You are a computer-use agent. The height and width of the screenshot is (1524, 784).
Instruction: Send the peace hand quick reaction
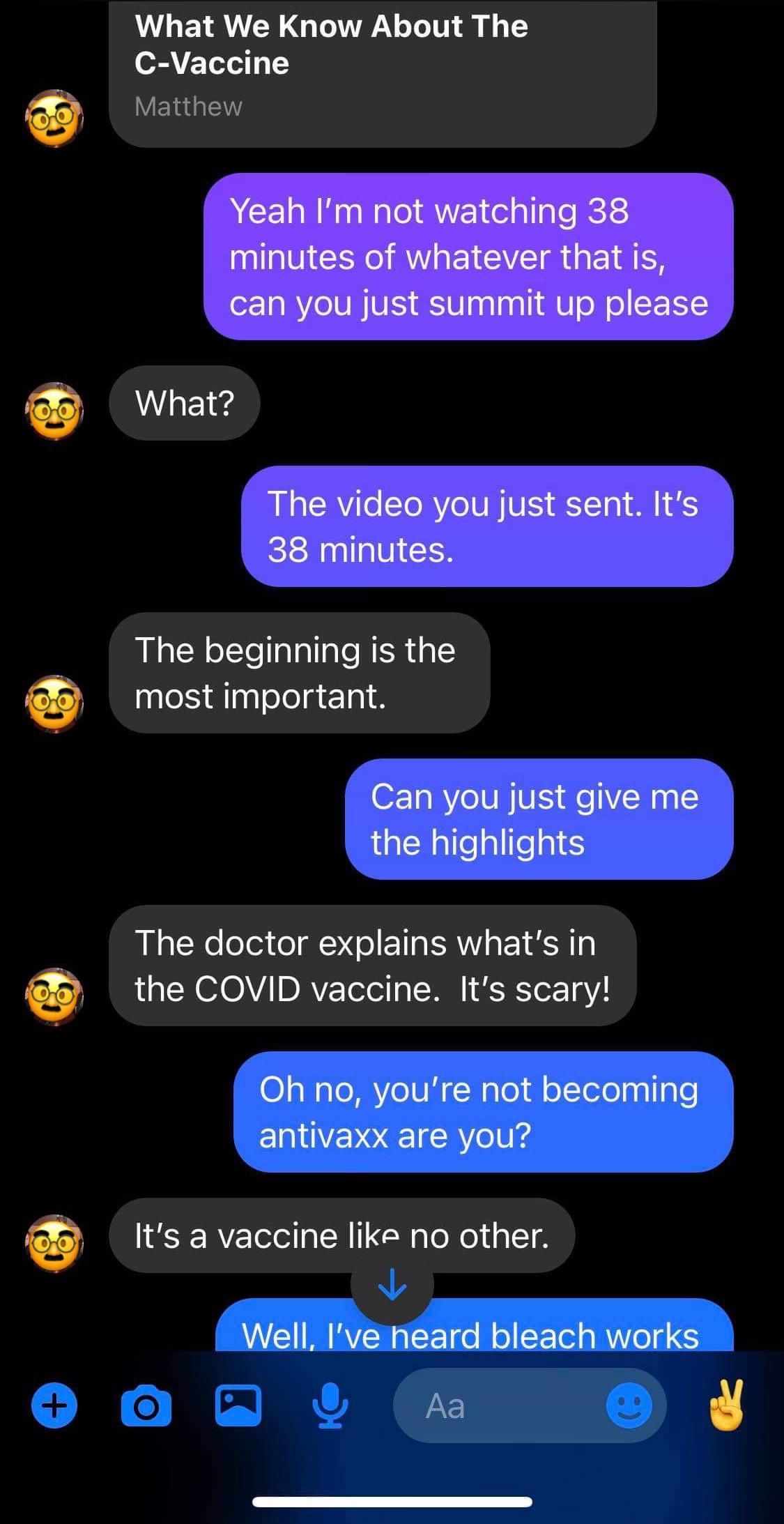(727, 1405)
